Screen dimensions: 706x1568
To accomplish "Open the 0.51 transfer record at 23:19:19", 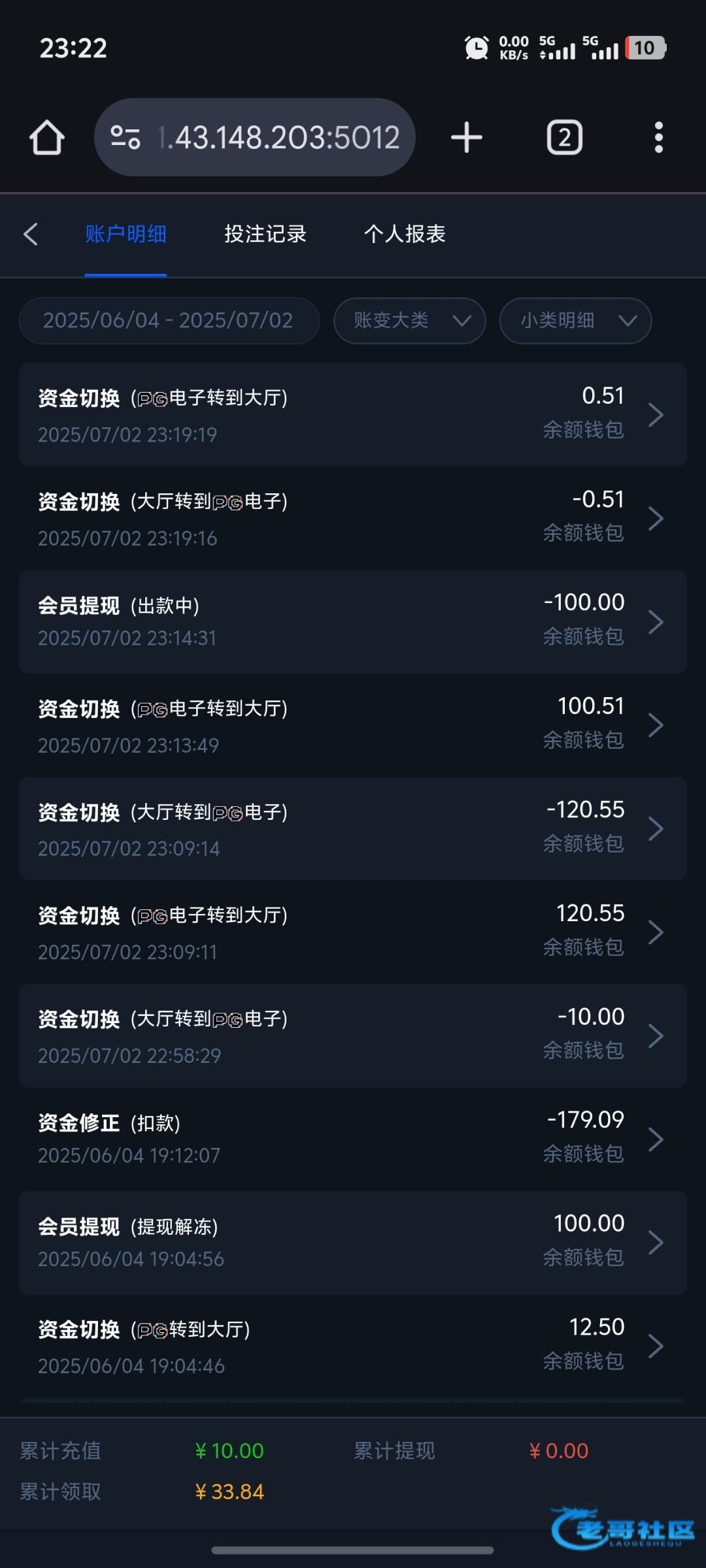I will click(353, 415).
